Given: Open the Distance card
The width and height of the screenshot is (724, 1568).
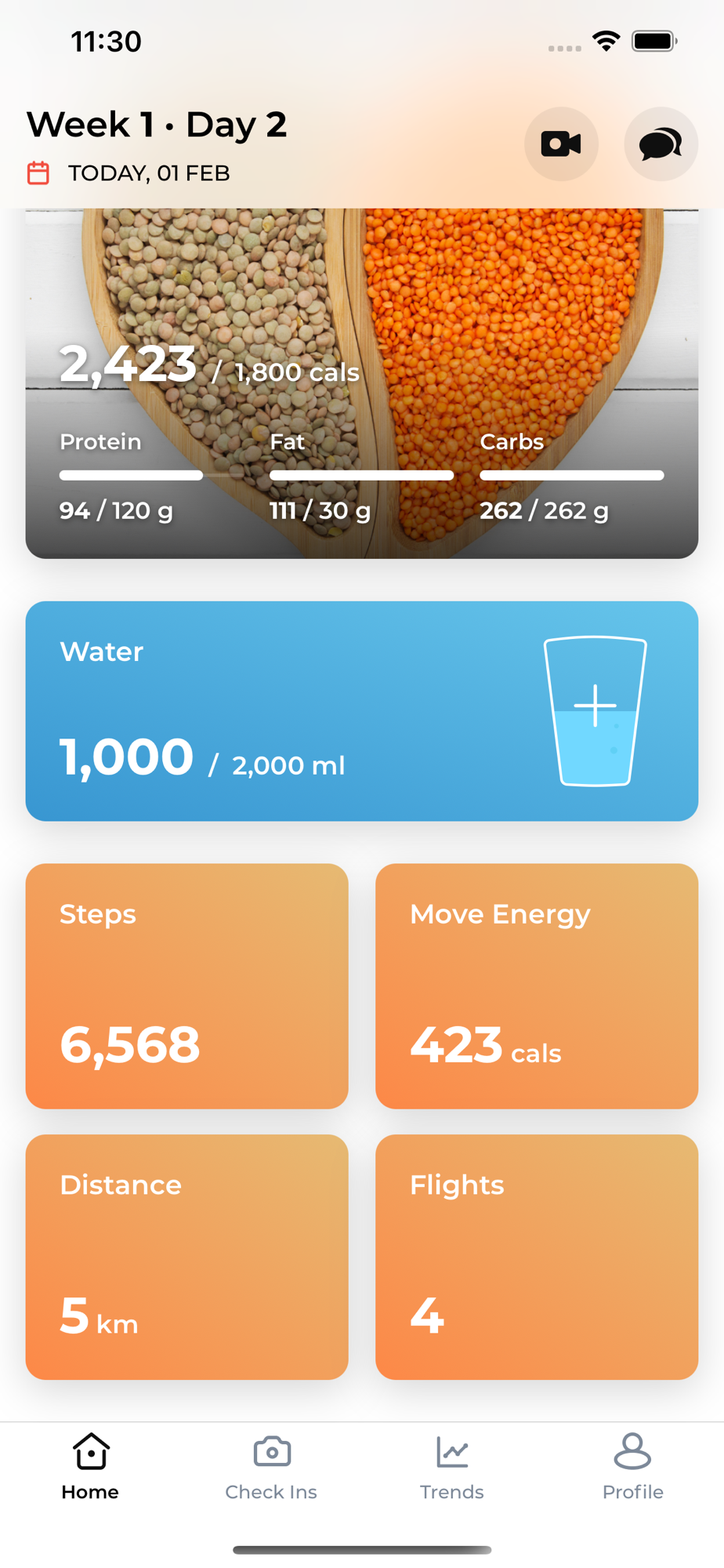Looking at the screenshot, I should click(187, 1257).
